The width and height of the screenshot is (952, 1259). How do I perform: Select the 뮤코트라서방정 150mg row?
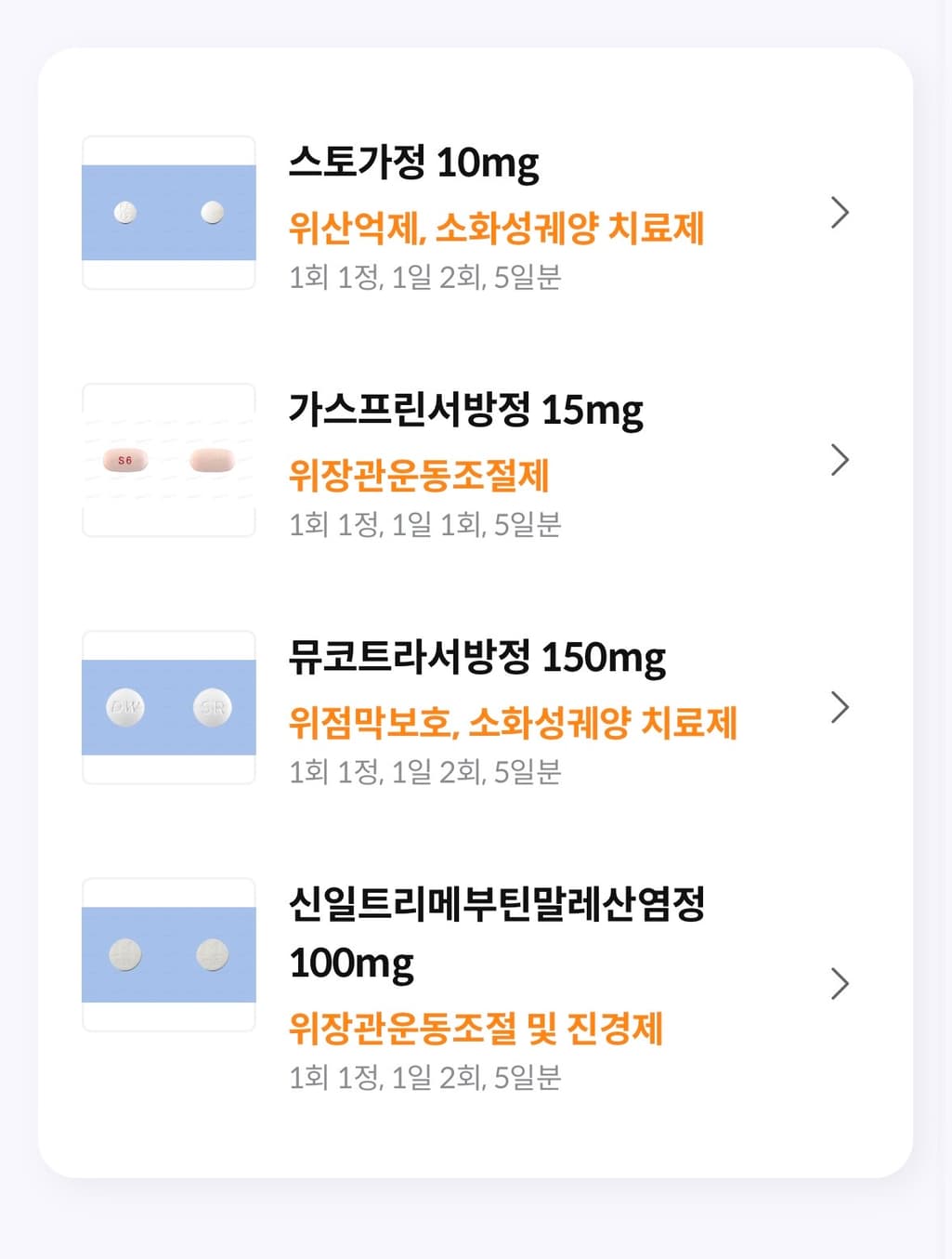[840, 707]
